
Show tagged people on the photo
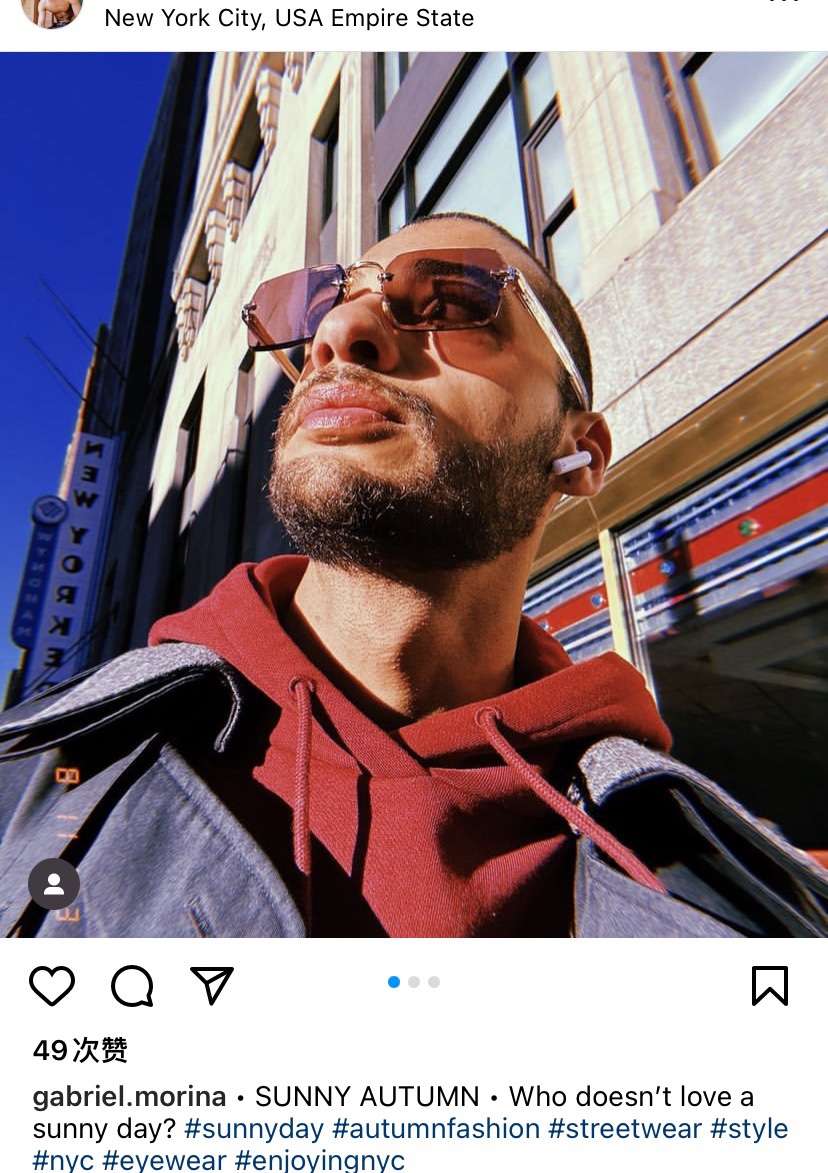point(54,884)
